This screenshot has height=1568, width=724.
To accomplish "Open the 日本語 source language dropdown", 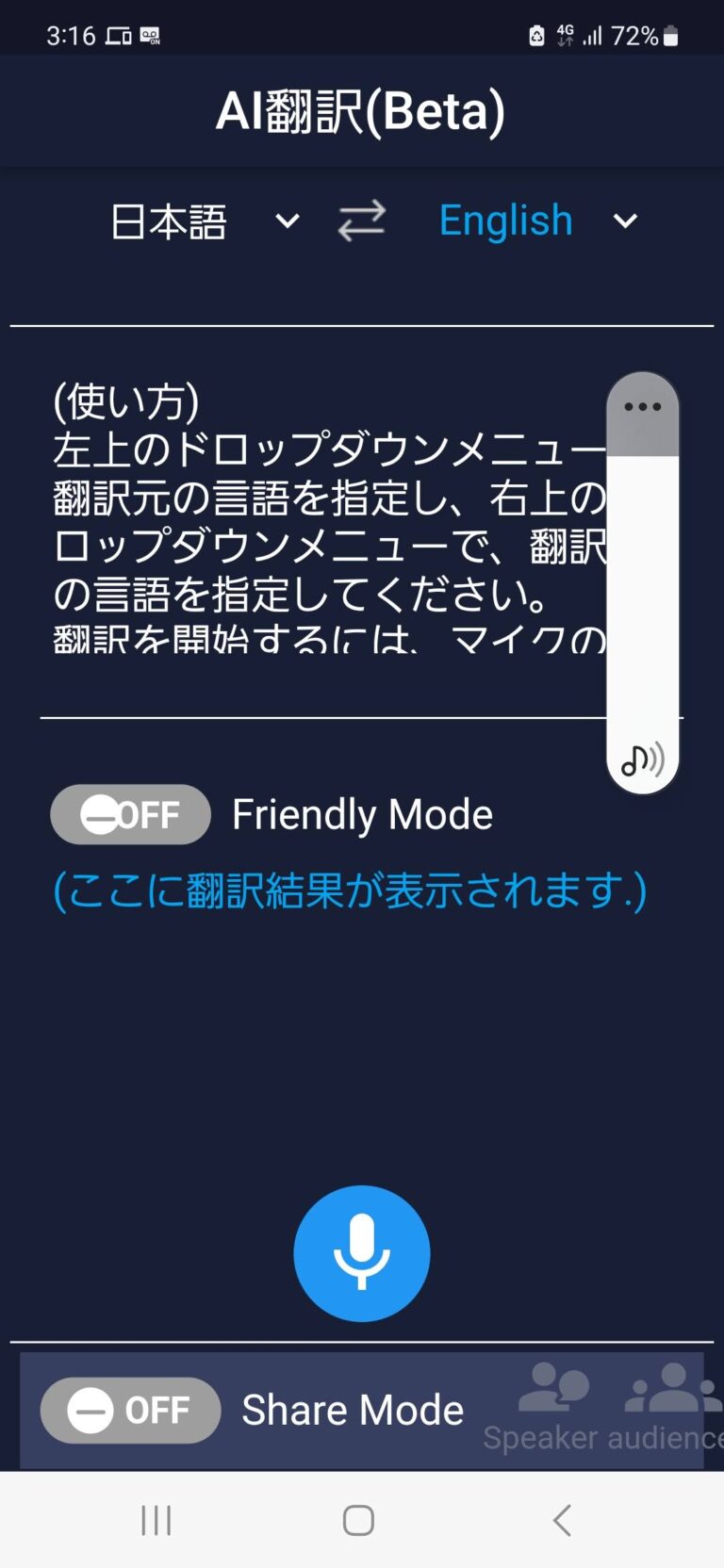I will [x=170, y=221].
